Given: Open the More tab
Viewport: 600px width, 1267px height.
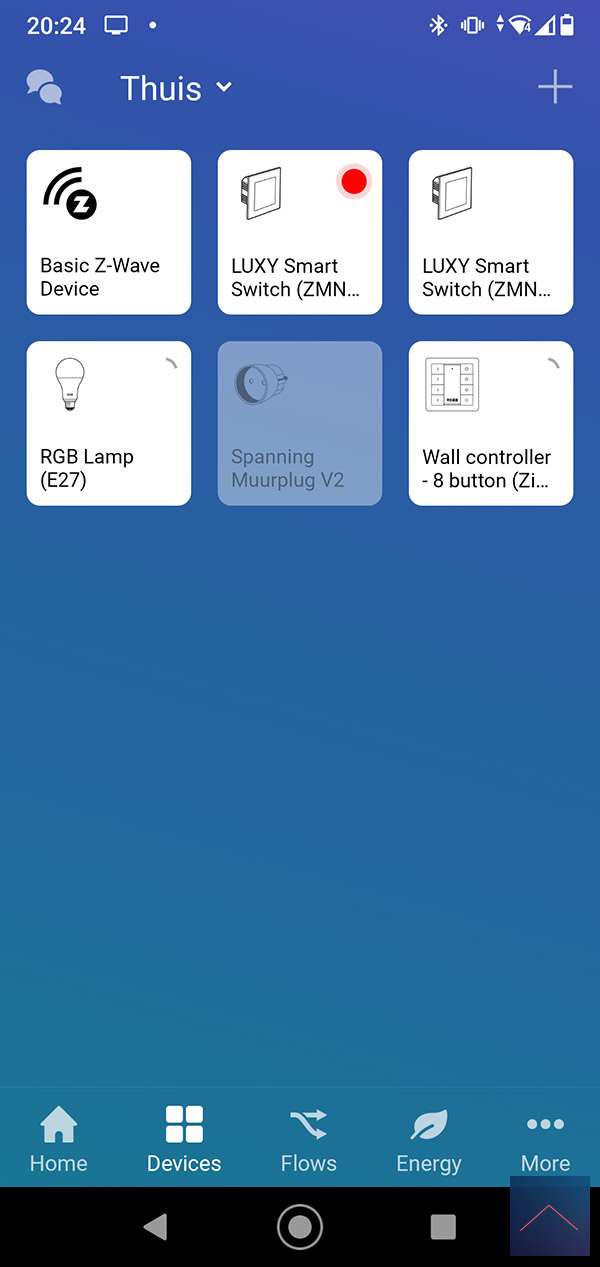Looking at the screenshot, I should (545, 1138).
